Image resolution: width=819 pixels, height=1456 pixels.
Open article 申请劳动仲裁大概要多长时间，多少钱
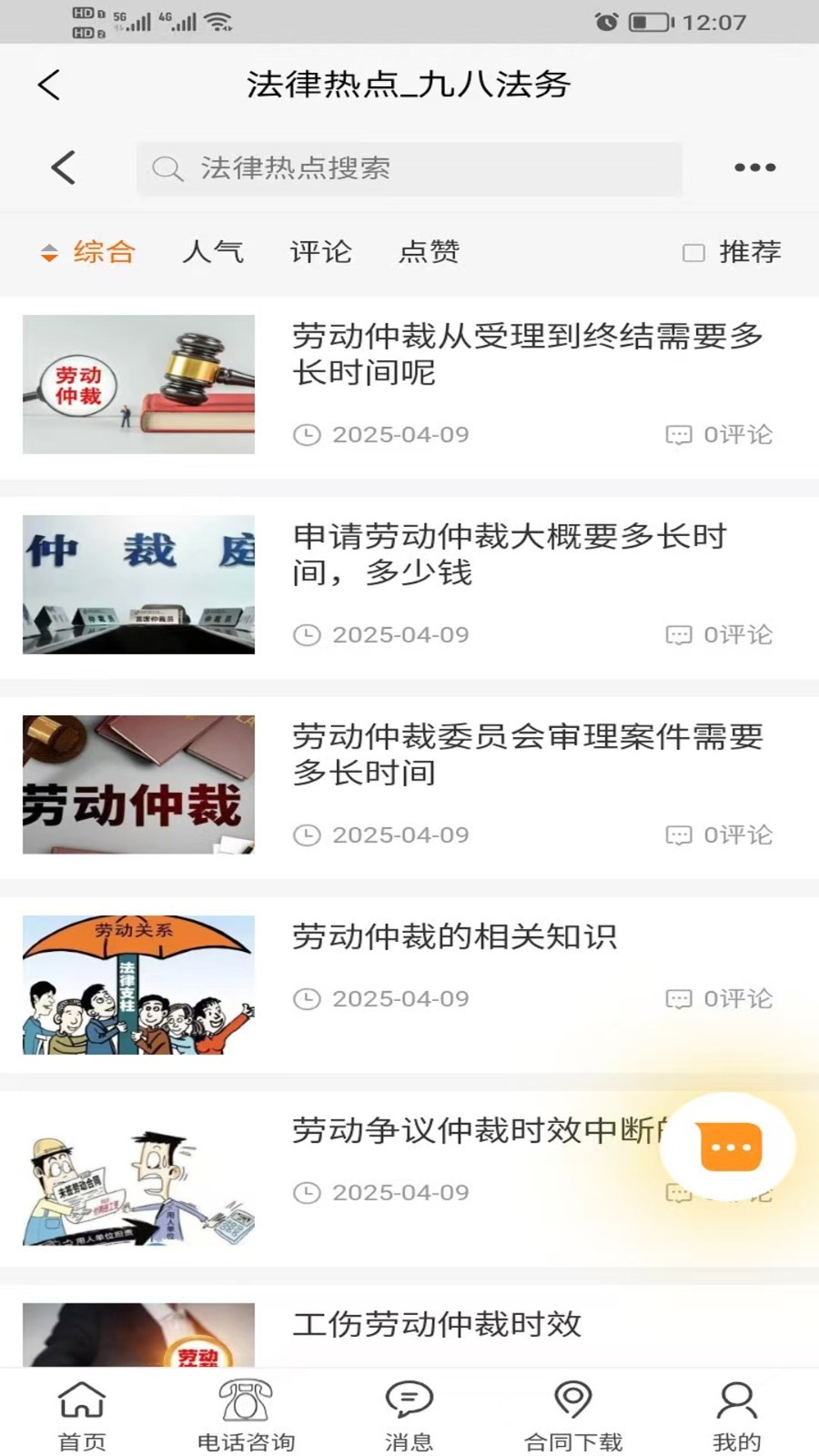(x=510, y=554)
